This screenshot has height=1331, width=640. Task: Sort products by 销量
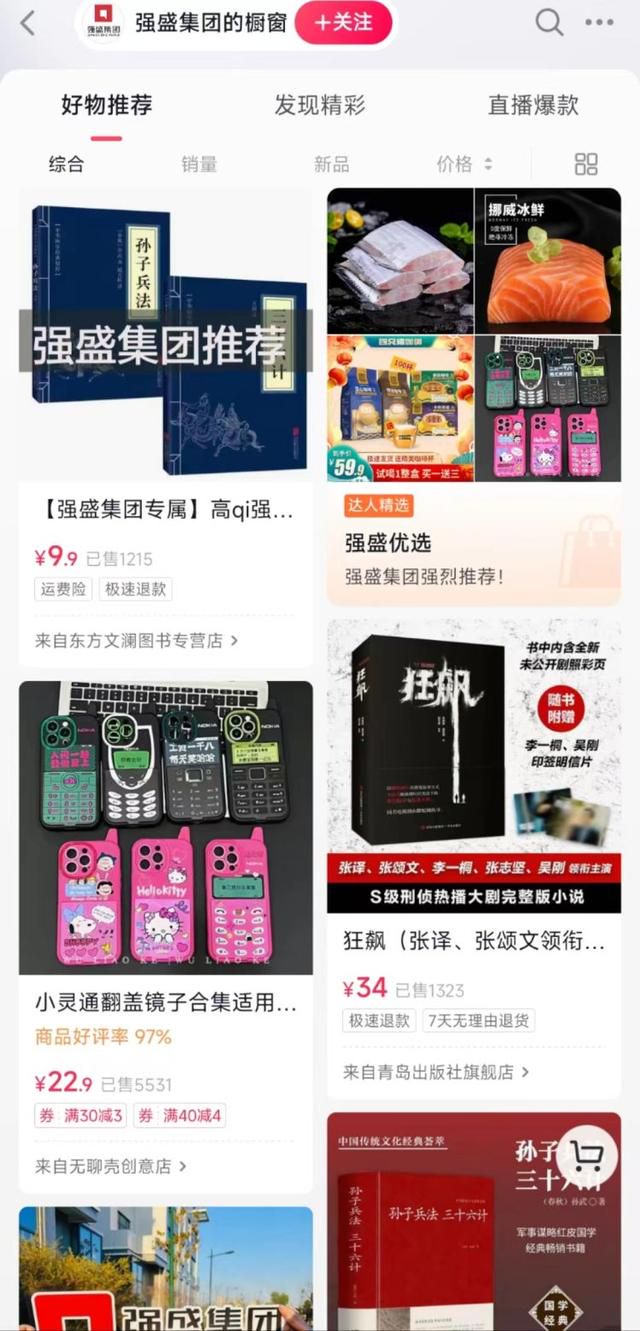pos(199,164)
